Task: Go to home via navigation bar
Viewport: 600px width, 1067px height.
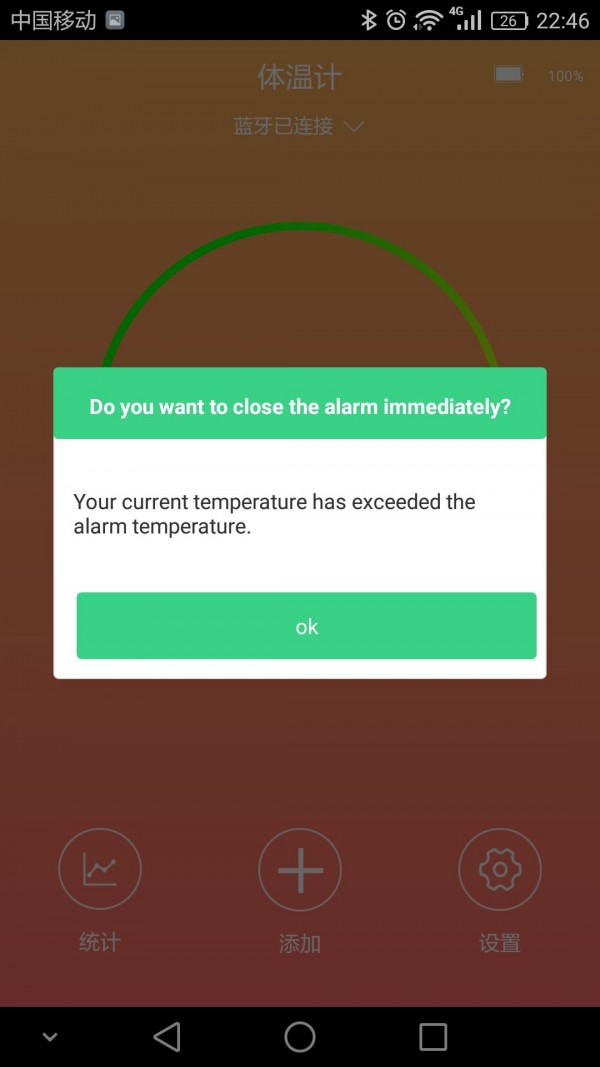Action: (300, 1037)
